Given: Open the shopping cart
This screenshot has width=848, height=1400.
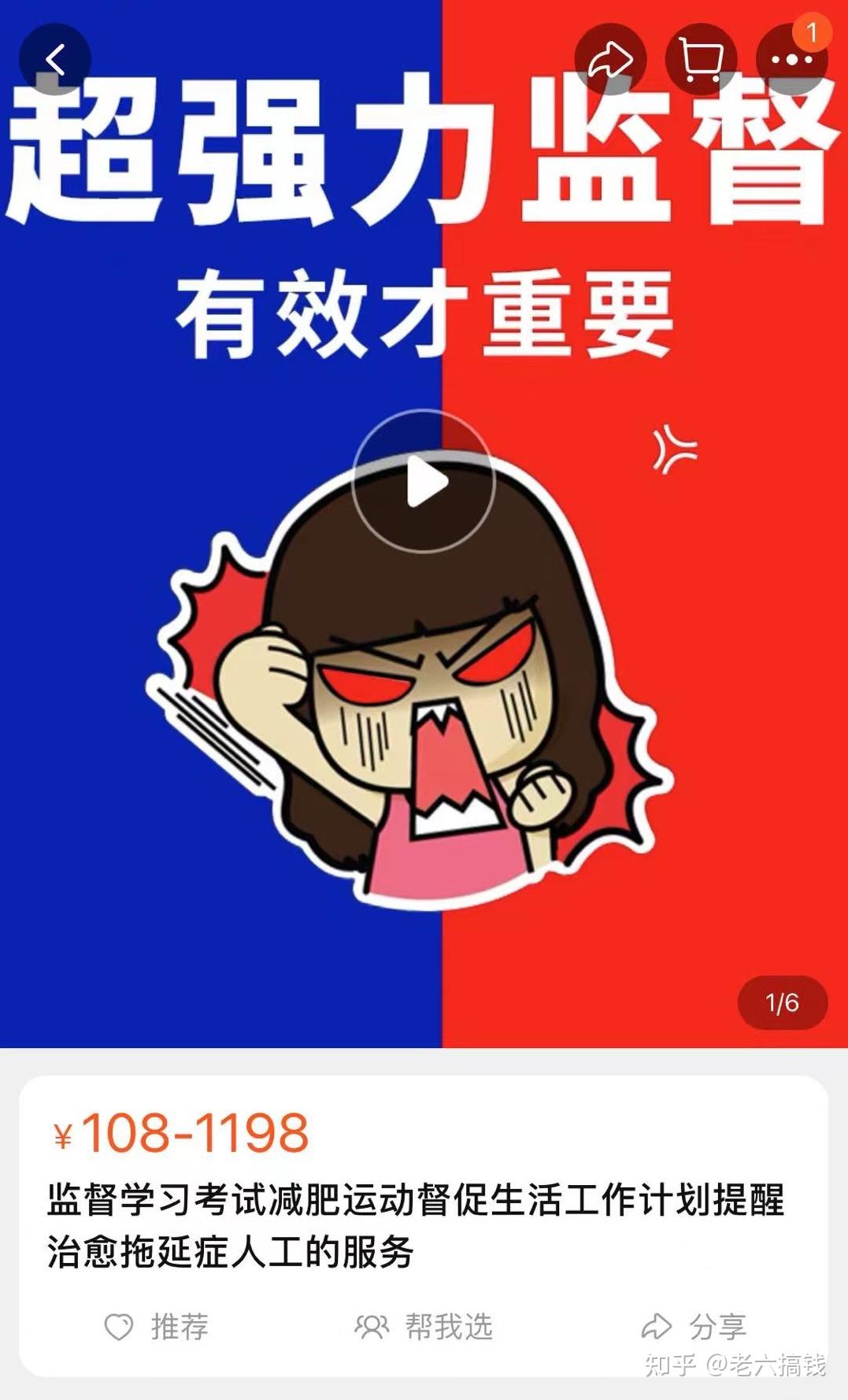Looking at the screenshot, I should point(701,60).
